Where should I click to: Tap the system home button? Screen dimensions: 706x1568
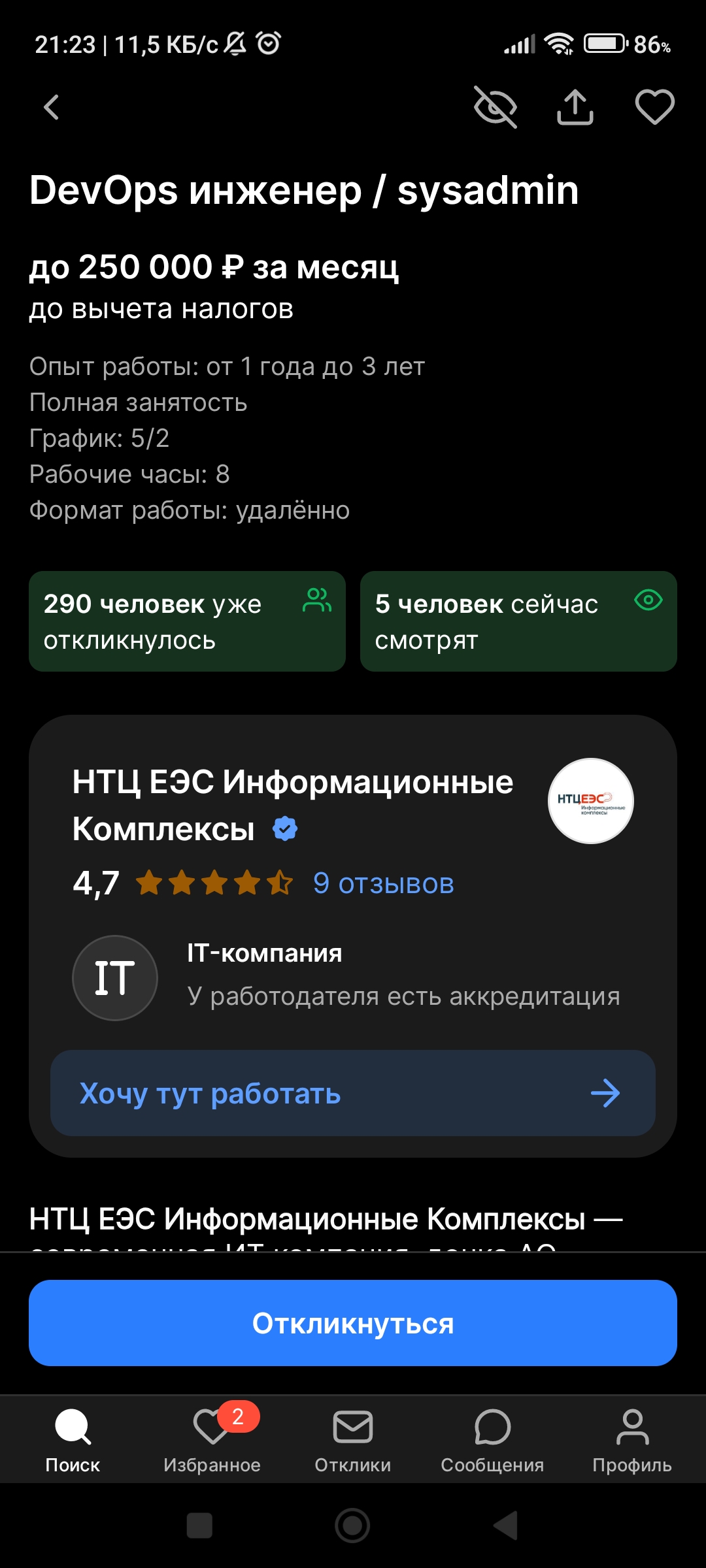pyautogui.click(x=352, y=1526)
